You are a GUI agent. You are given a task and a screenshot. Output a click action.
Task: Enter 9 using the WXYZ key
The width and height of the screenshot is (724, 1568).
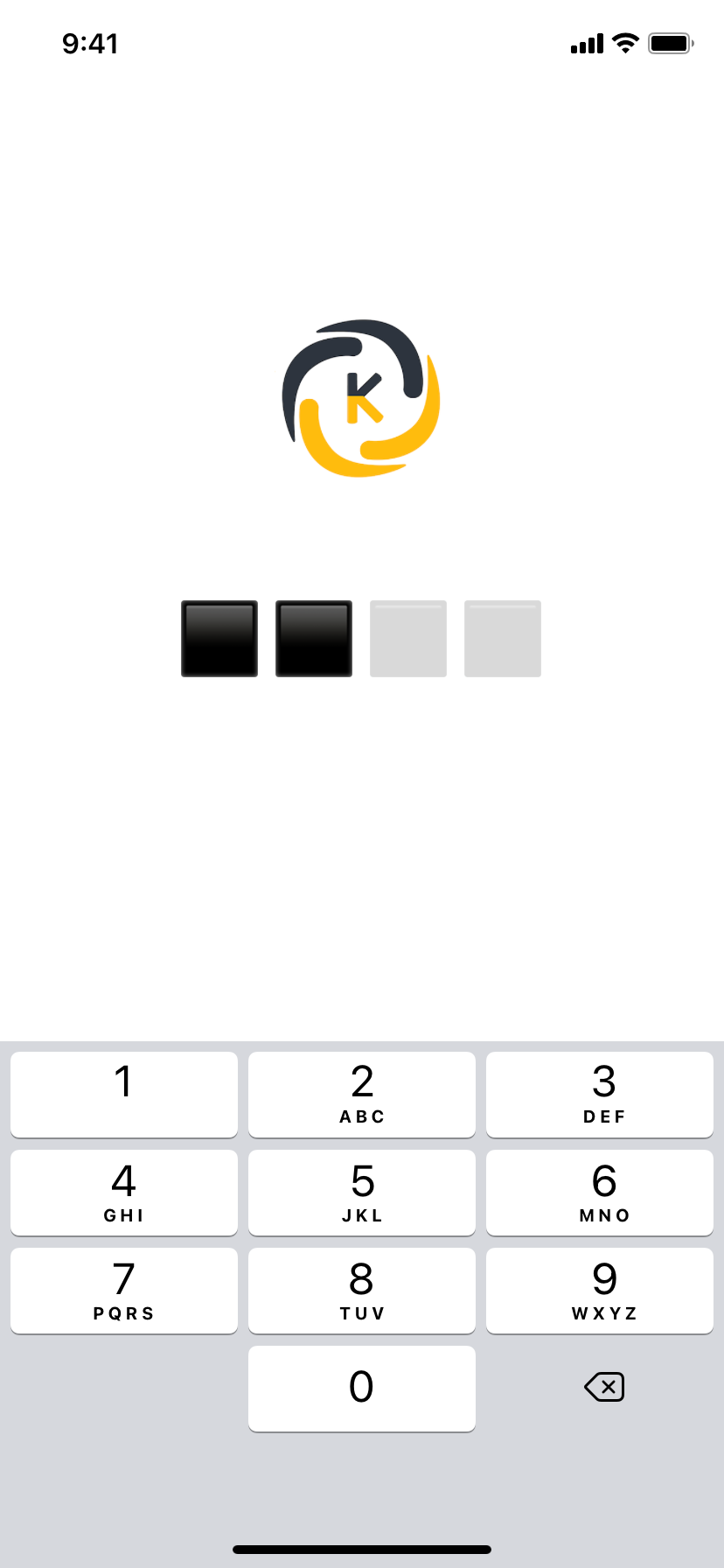(x=600, y=1290)
